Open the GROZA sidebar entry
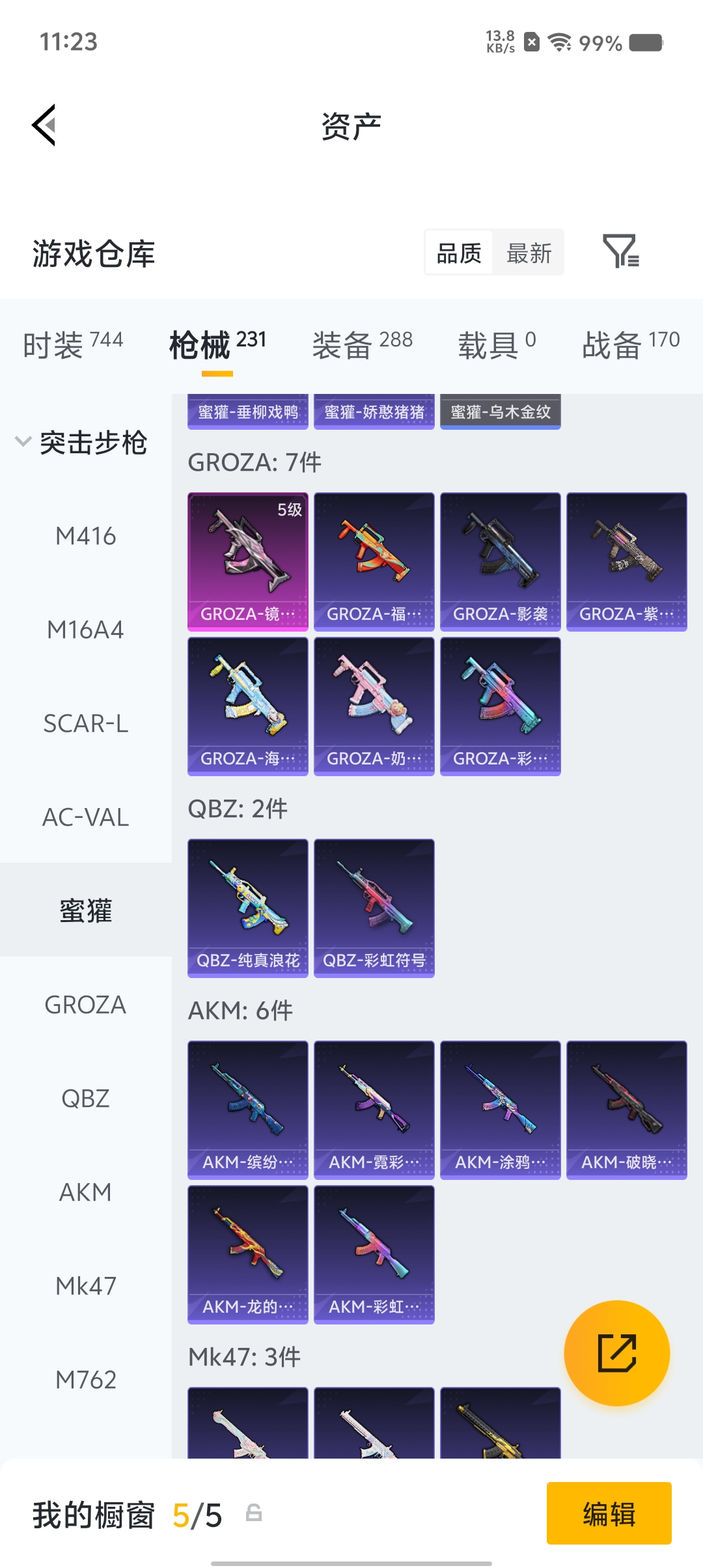Viewport: 703px width, 1568px height. point(85,1005)
